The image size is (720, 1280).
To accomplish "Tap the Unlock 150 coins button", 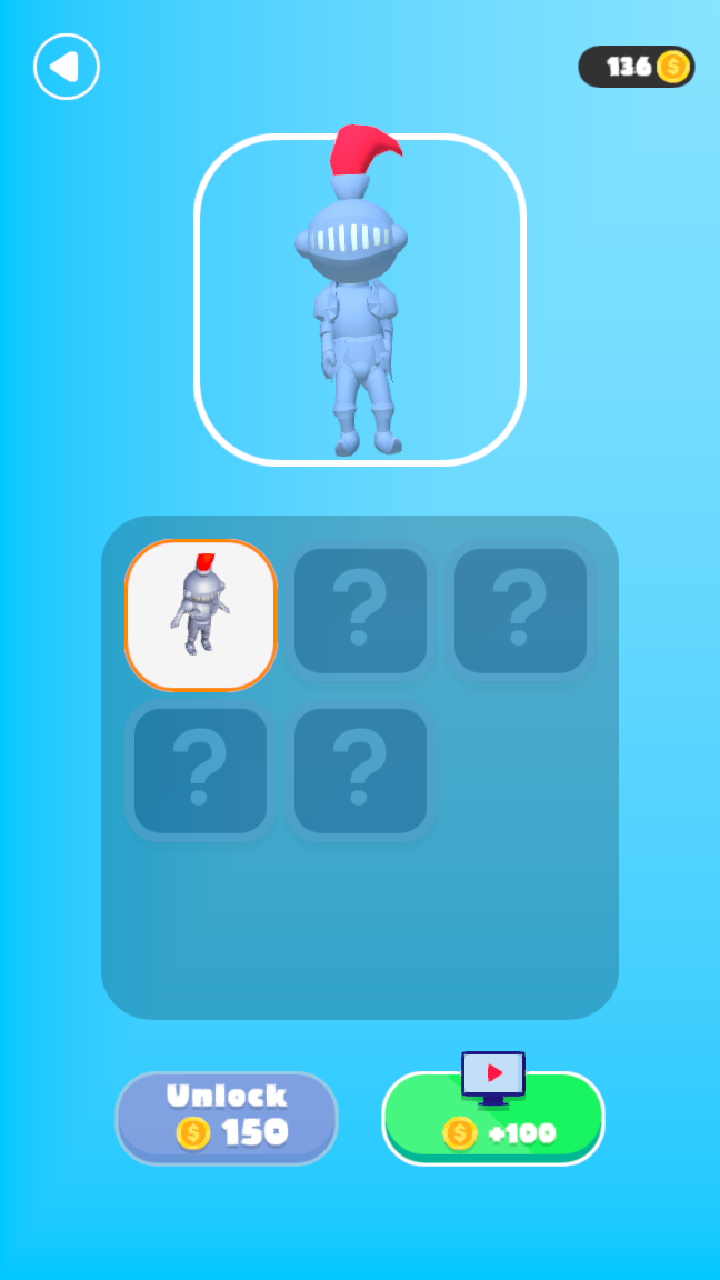I will [x=227, y=1118].
